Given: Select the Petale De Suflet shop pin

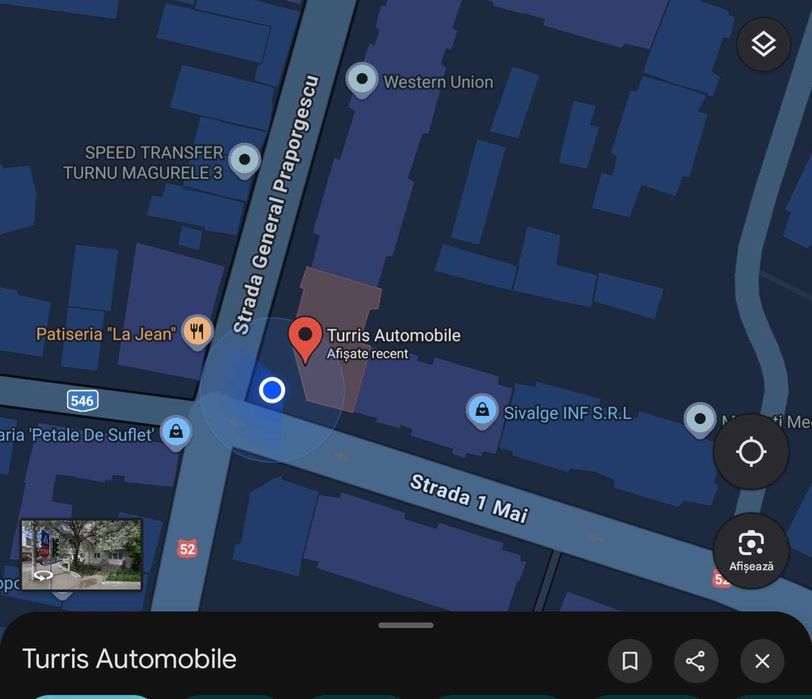Looking at the screenshot, I should (176, 431).
